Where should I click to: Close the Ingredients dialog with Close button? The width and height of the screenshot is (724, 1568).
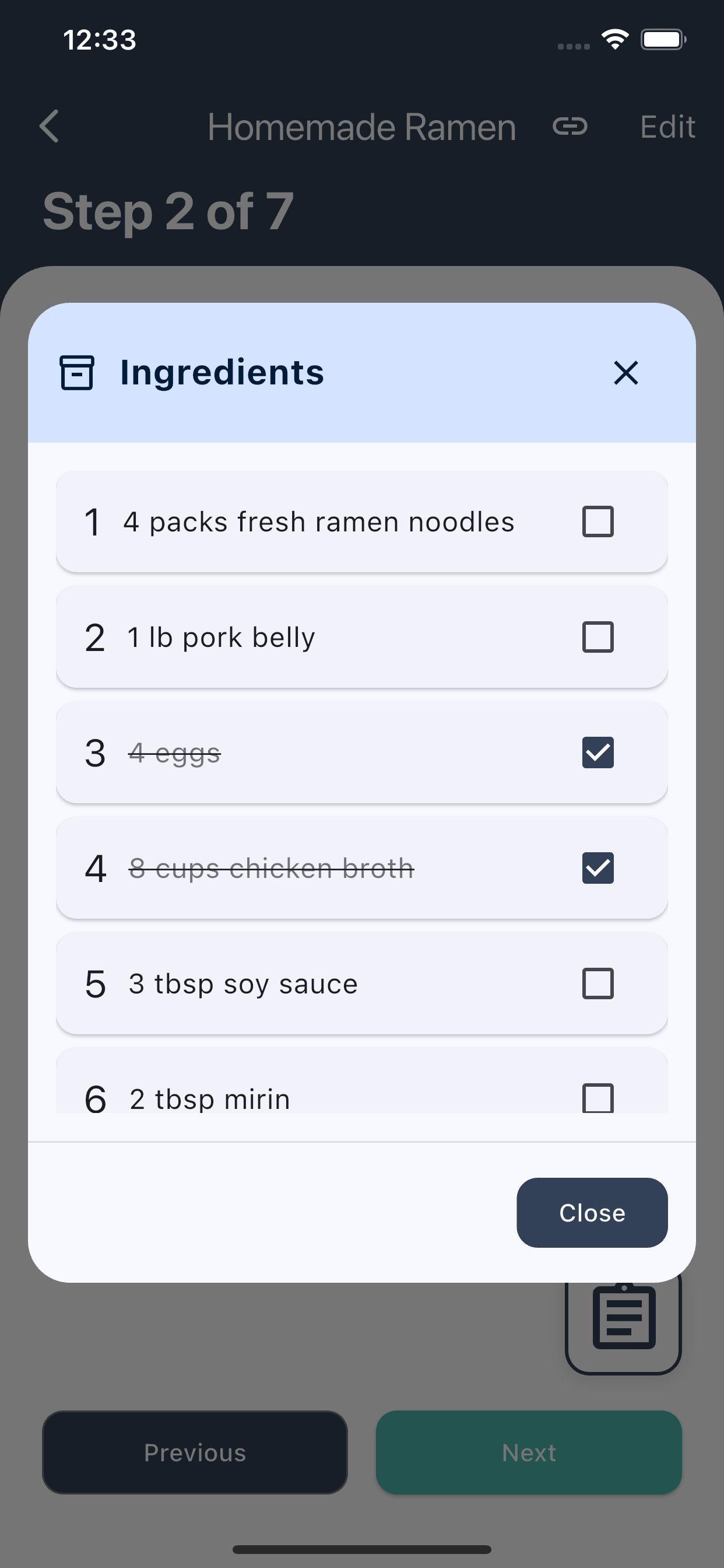point(591,1212)
